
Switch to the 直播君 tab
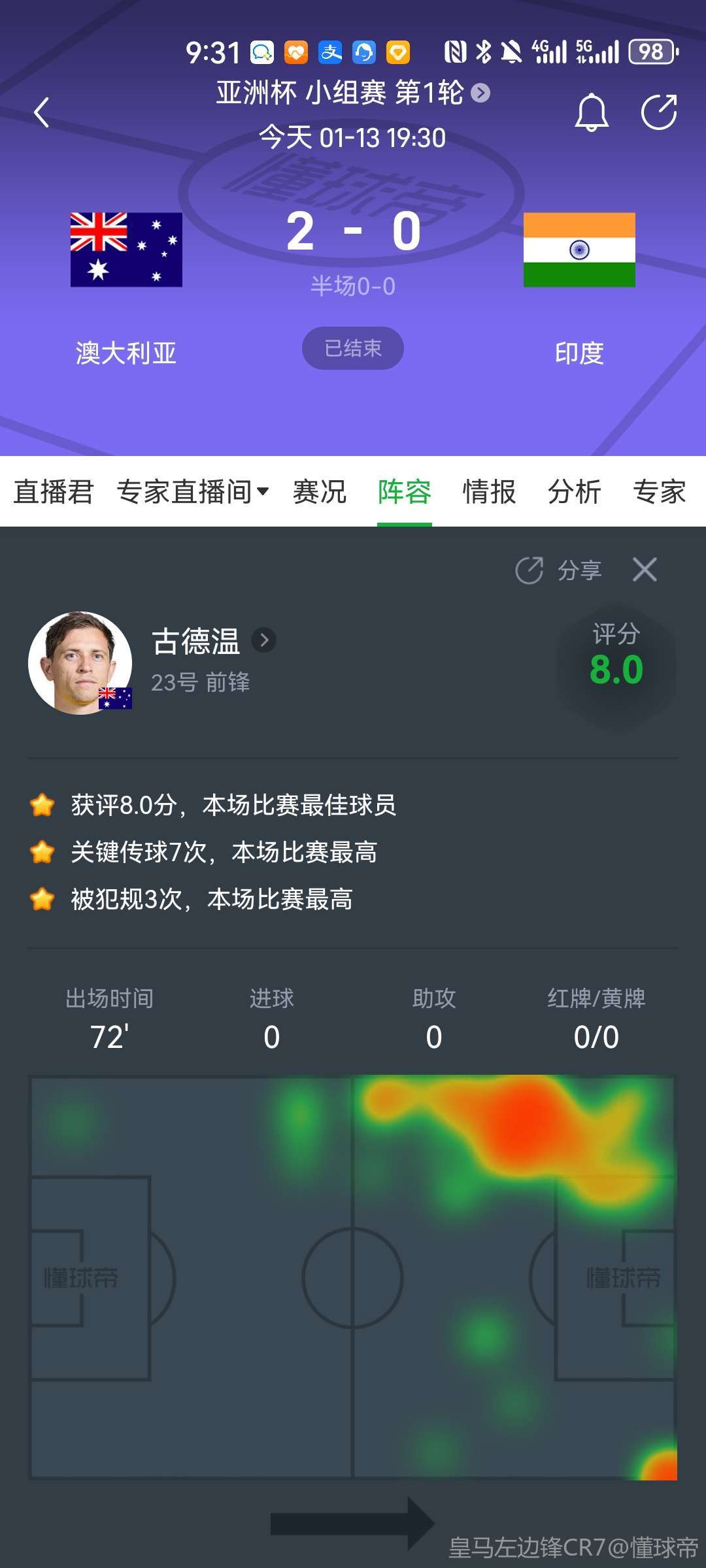[54, 492]
